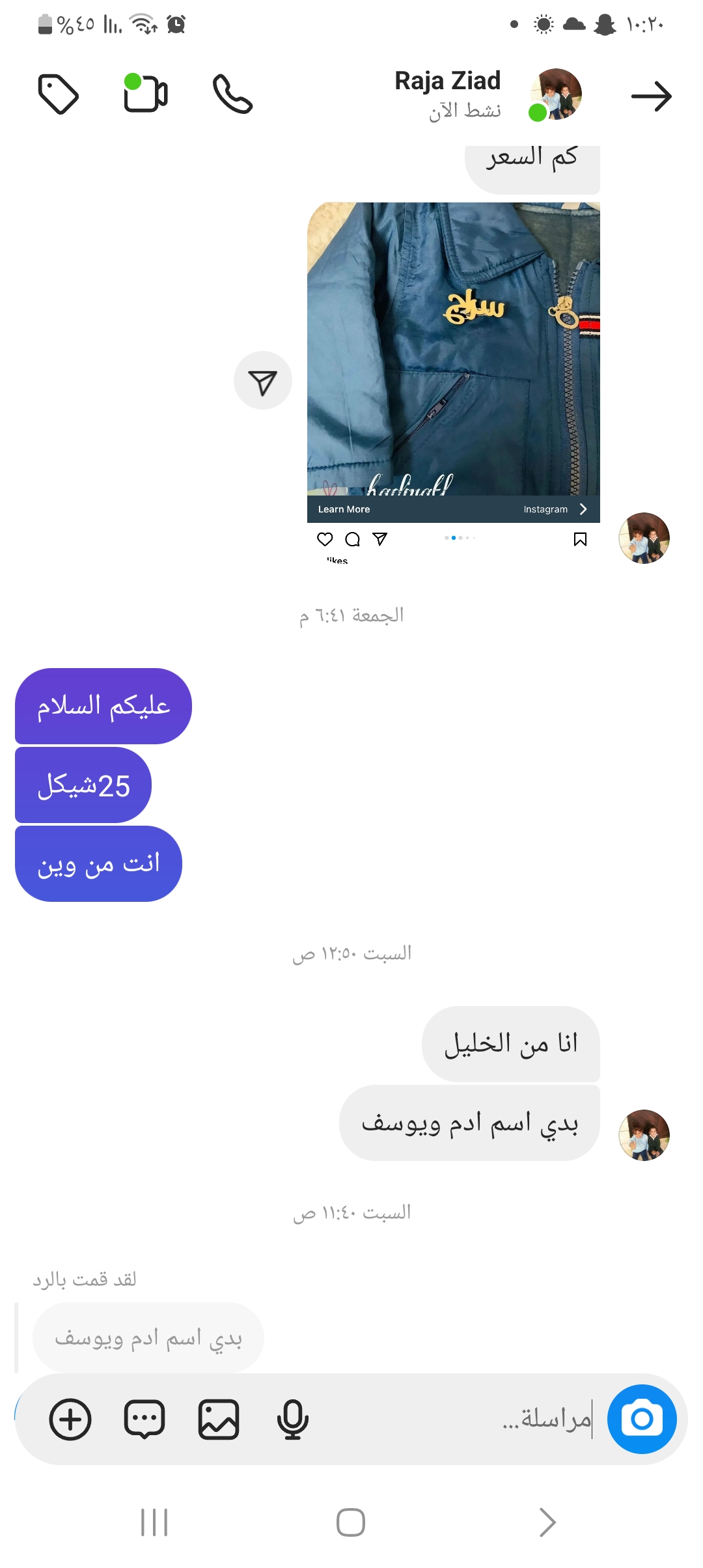Start a voice call with Raja Ziad
The height and width of the screenshot is (1568, 703).
coord(232,94)
